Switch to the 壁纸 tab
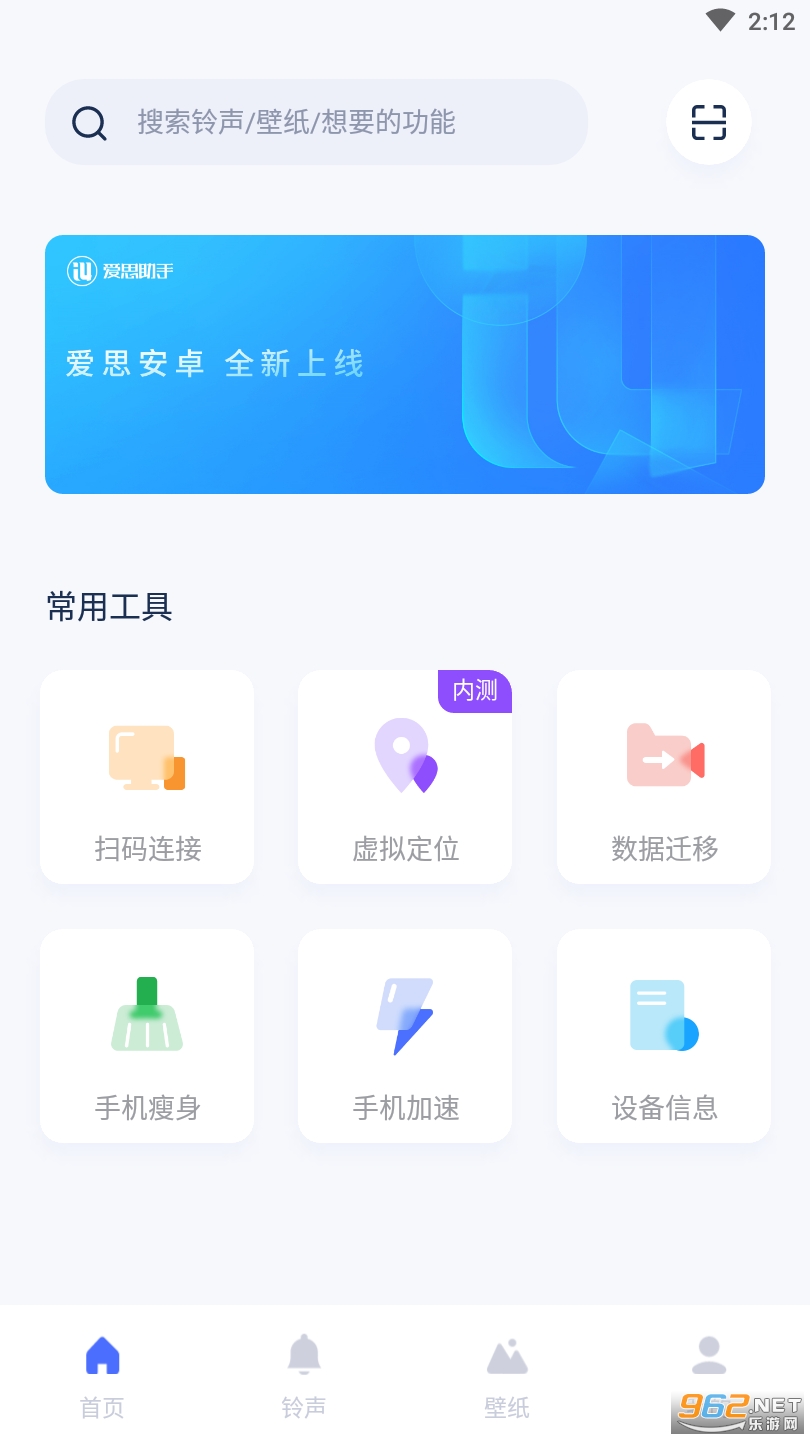This screenshot has width=810, height=1440. coord(507,1376)
